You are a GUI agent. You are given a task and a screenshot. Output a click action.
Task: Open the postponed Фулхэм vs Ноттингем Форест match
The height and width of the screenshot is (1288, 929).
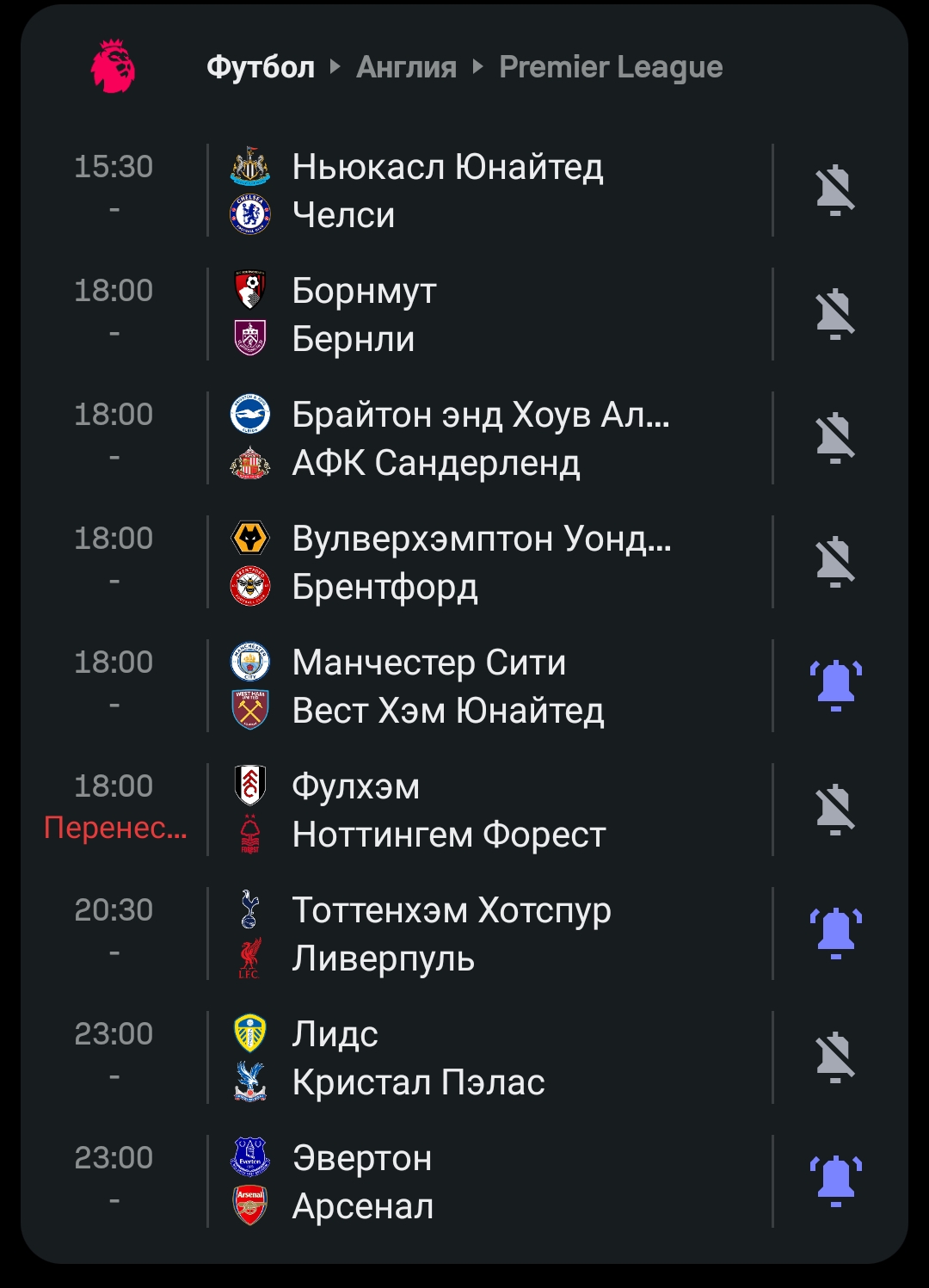(447, 810)
